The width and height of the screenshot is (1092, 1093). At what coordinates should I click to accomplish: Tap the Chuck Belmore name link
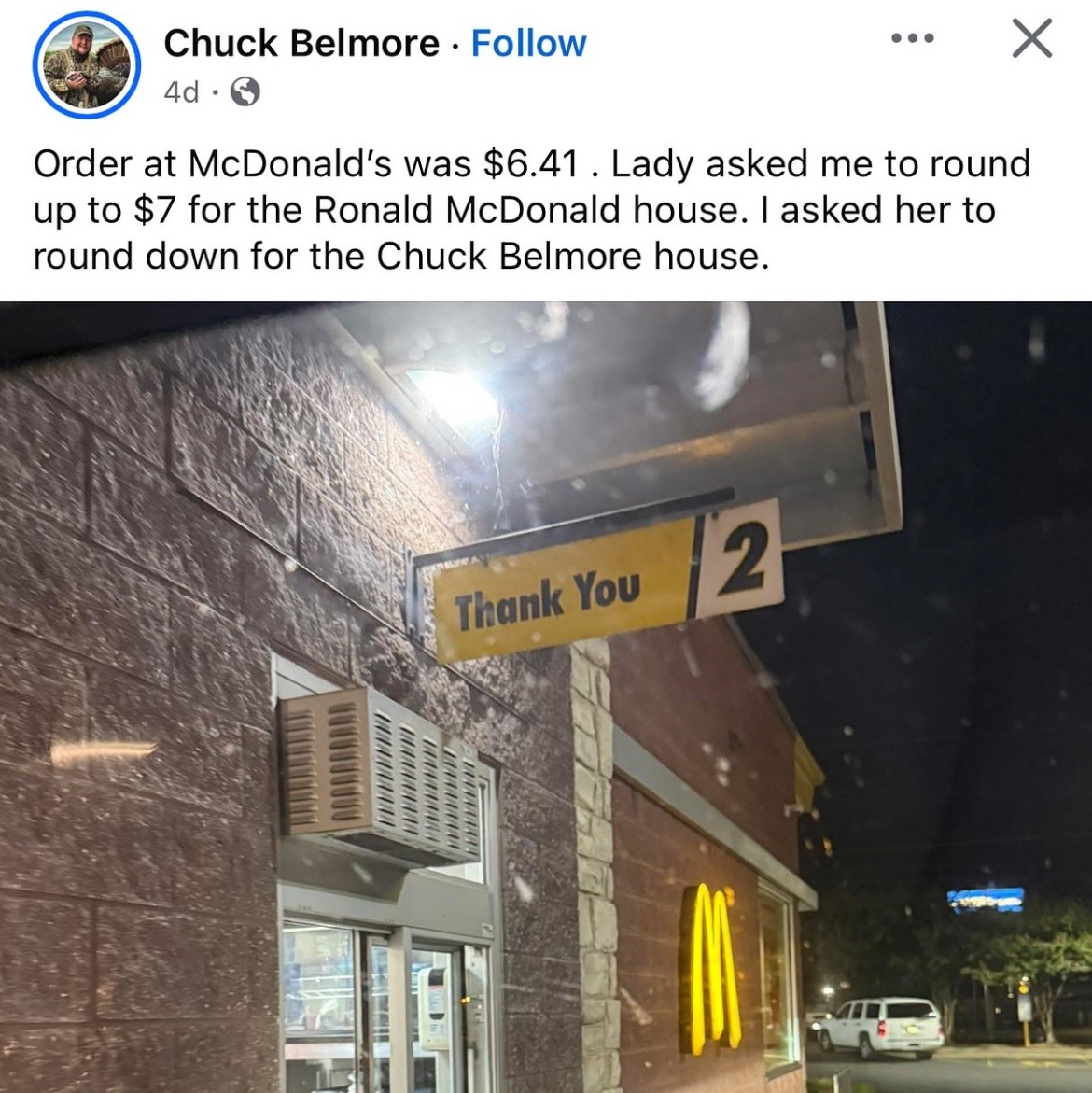click(x=301, y=43)
